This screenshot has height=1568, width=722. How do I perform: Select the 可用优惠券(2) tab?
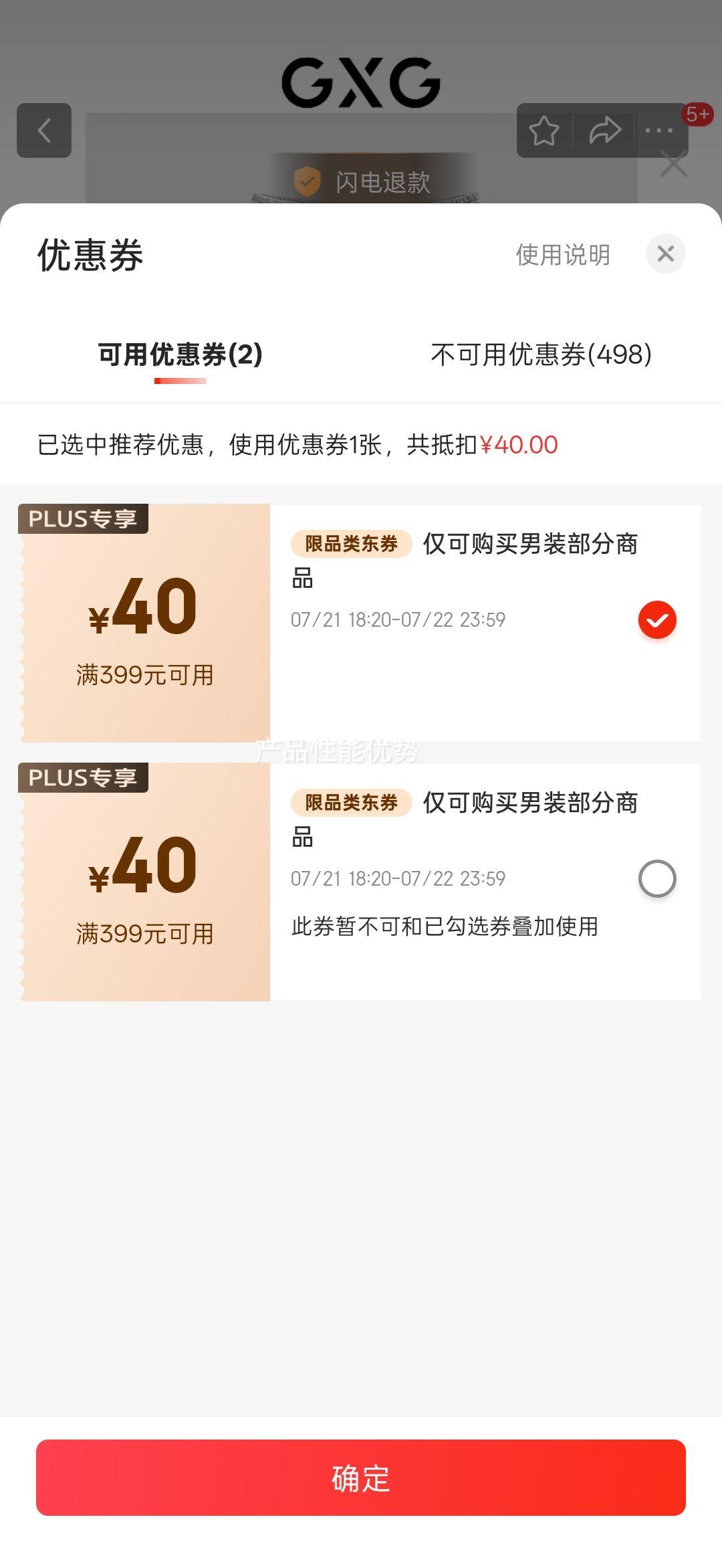coord(180,355)
